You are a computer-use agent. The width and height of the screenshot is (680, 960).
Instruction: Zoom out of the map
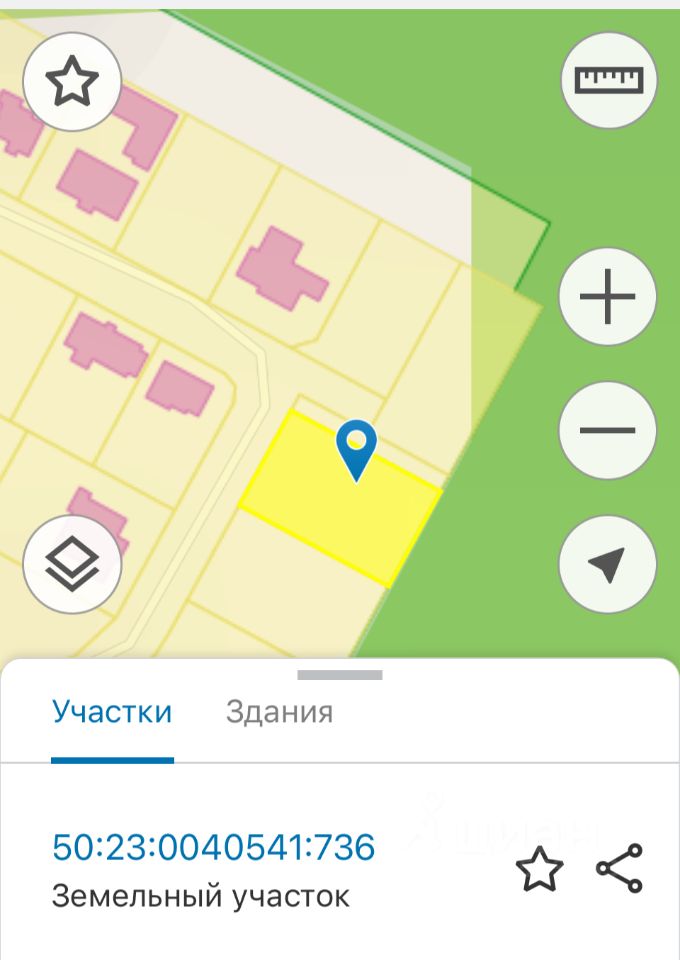(608, 431)
